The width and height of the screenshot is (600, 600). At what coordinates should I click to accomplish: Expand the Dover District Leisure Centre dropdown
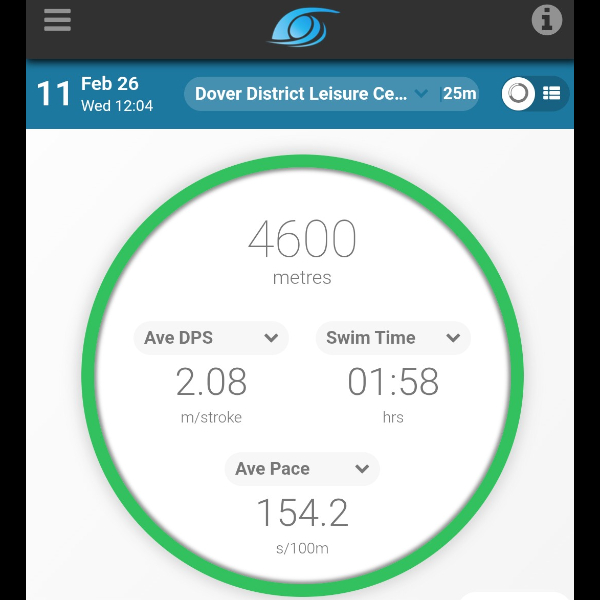(421, 94)
